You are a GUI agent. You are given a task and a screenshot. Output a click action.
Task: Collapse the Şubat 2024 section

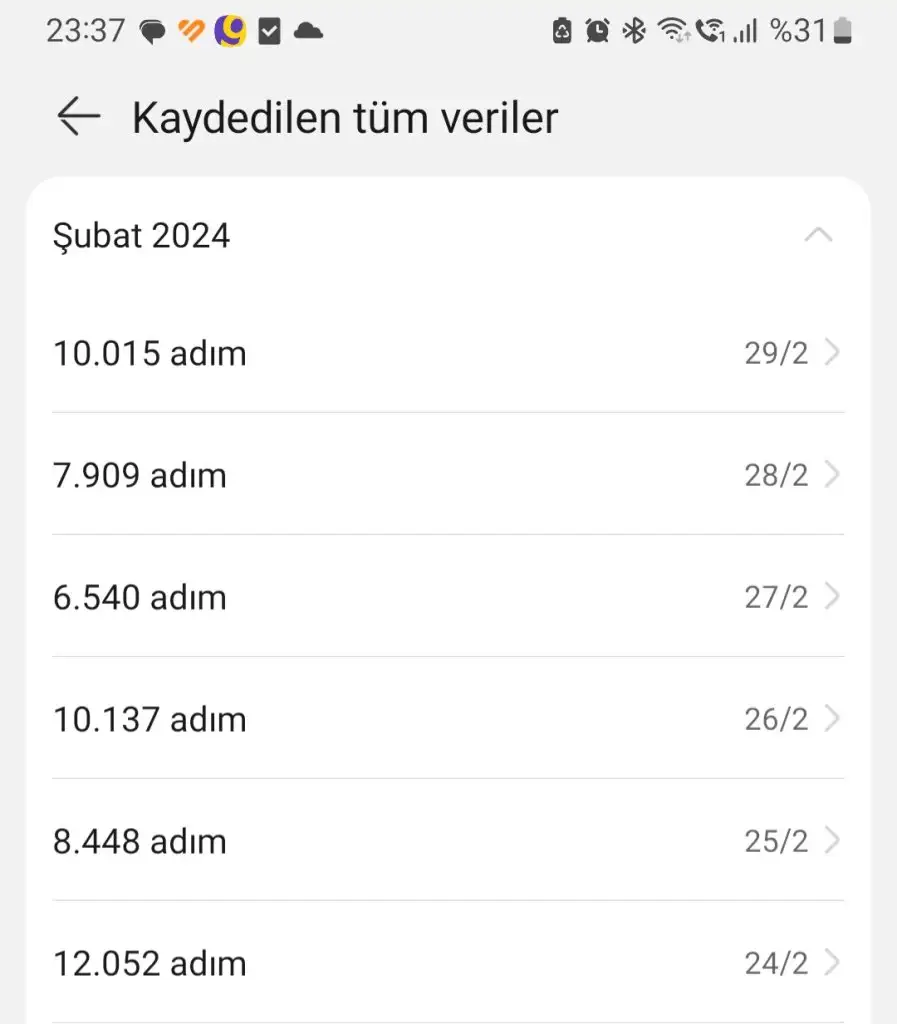coord(817,236)
